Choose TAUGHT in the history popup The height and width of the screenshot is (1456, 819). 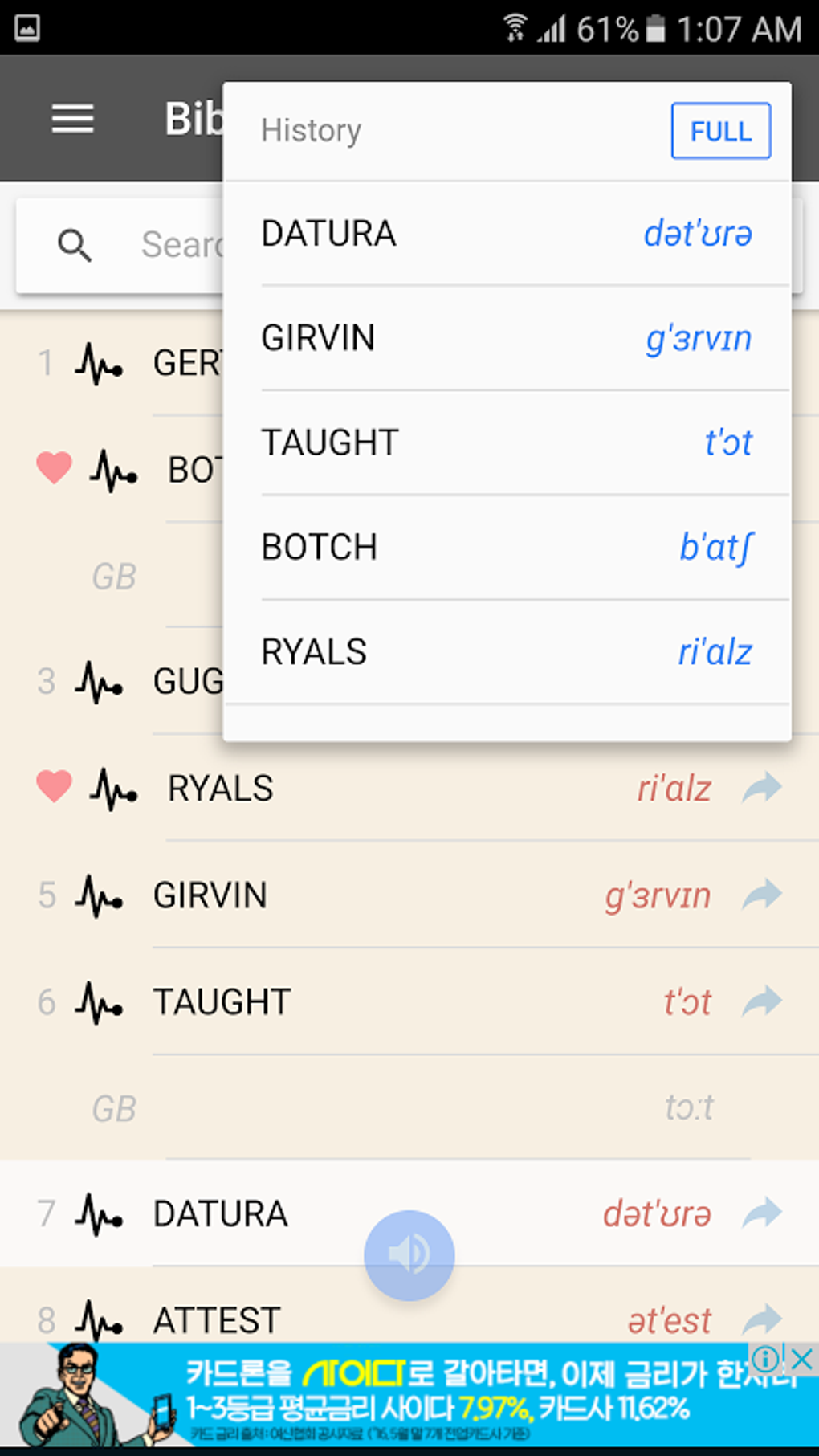(507, 443)
